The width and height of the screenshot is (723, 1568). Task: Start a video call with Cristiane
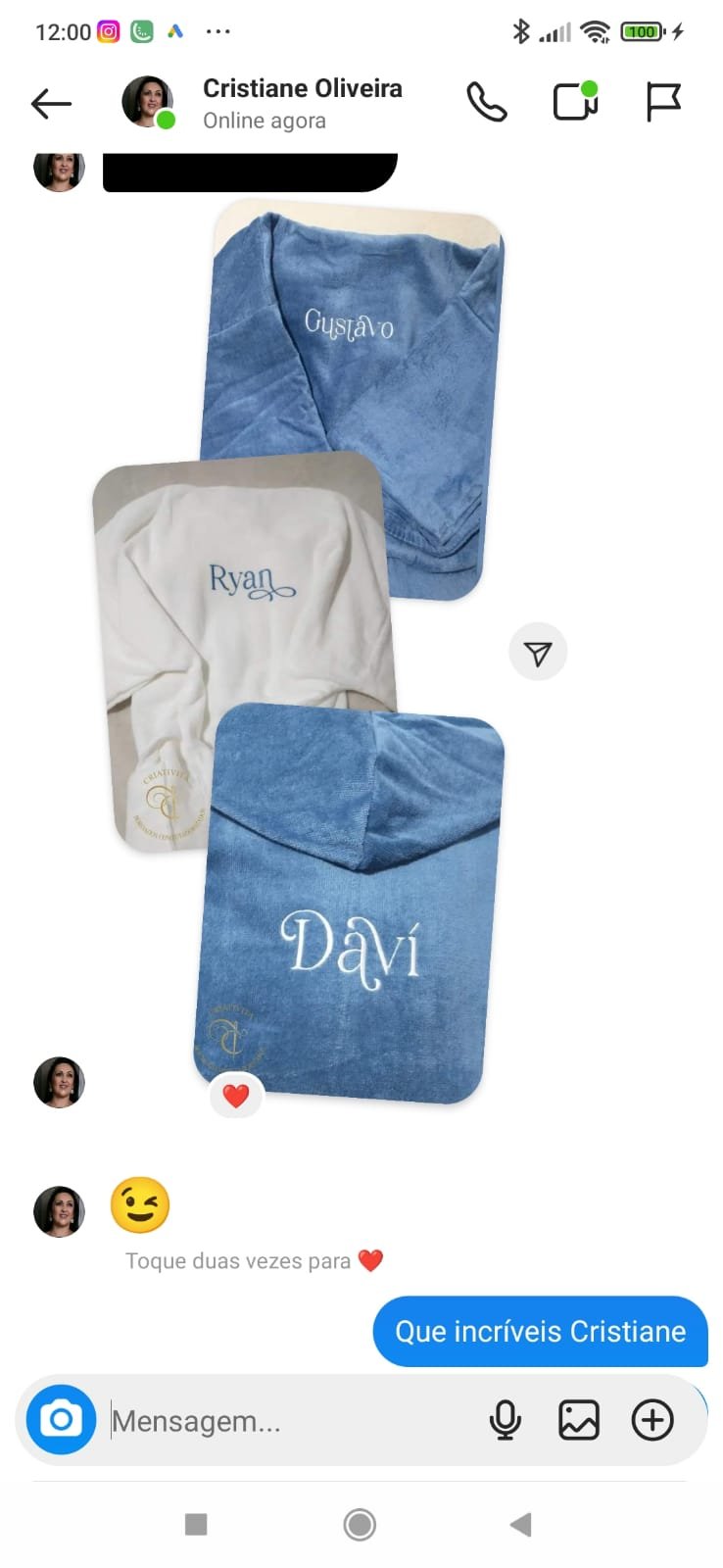click(575, 102)
